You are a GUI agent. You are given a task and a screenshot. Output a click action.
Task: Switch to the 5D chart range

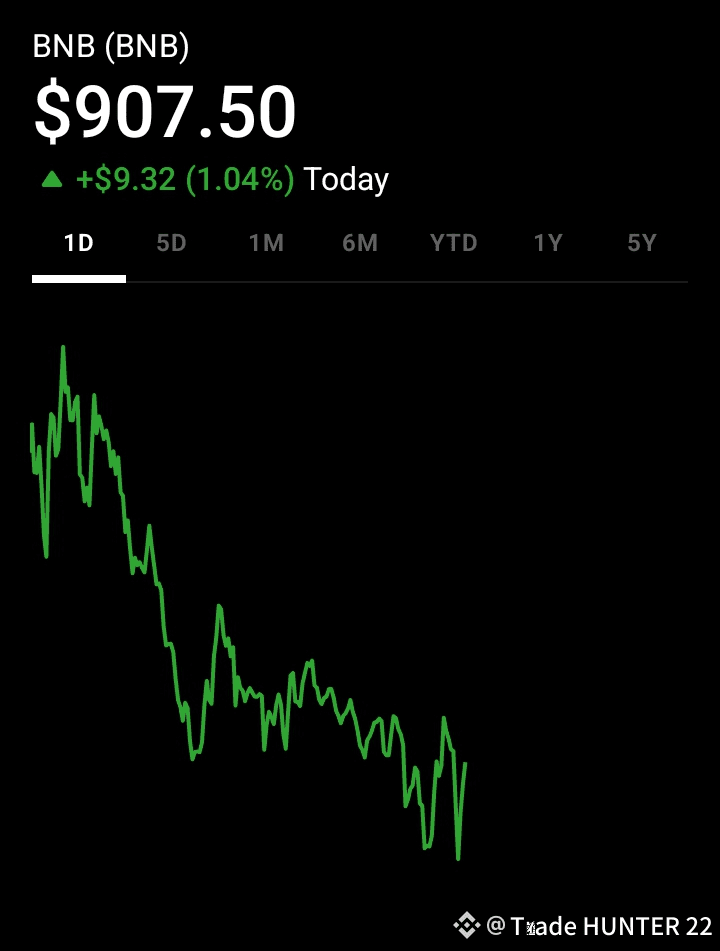pos(172,243)
